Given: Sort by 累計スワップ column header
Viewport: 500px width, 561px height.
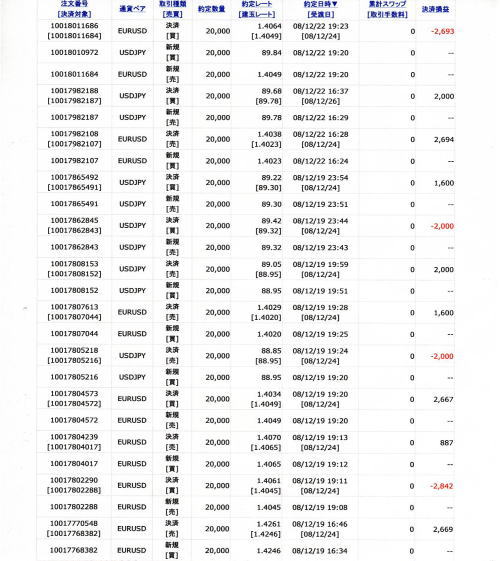Looking at the screenshot, I should point(387,4).
